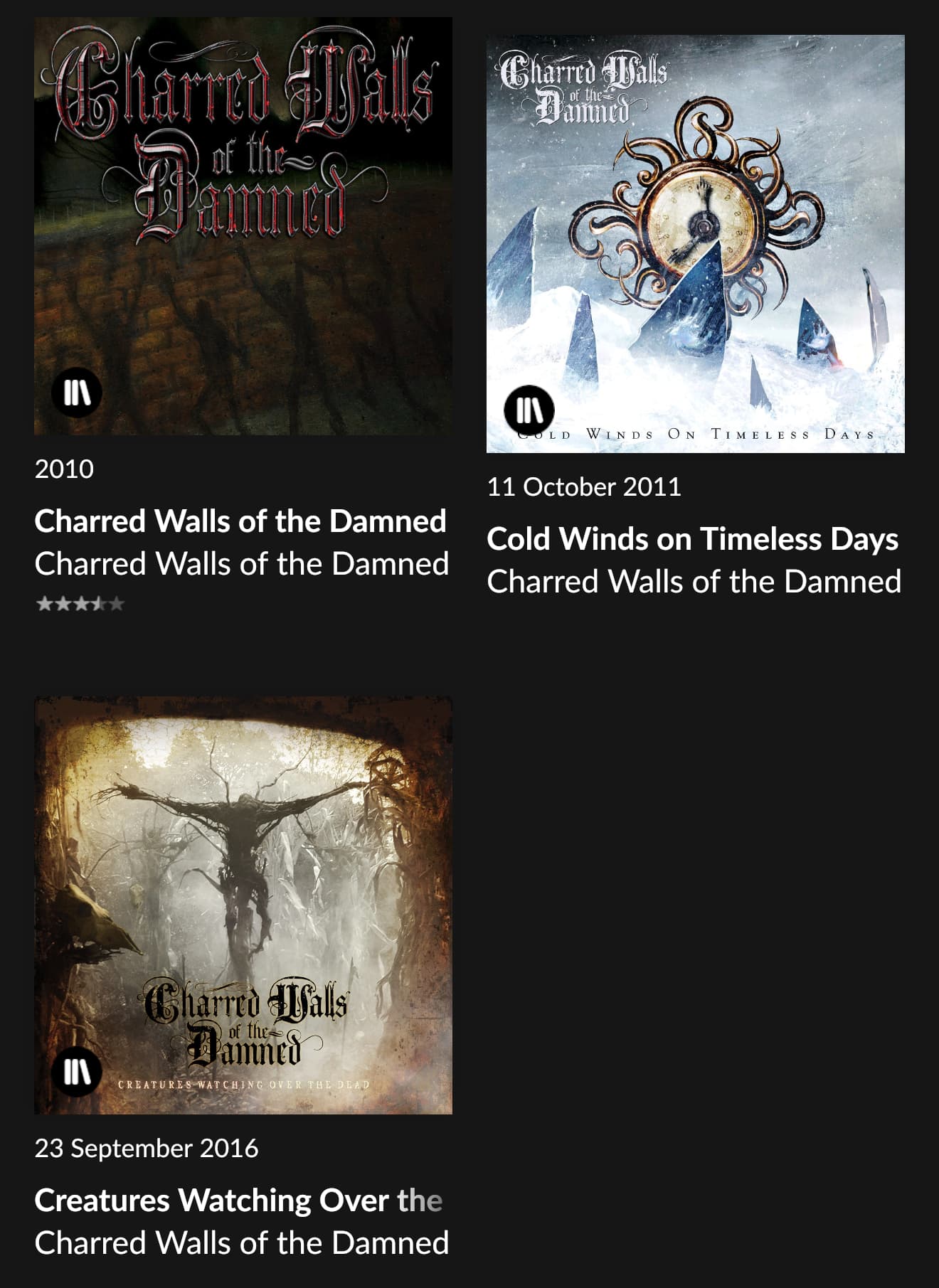
Task: Open the artist under Creatures Watching Over the Dead
Action: click(242, 1243)
